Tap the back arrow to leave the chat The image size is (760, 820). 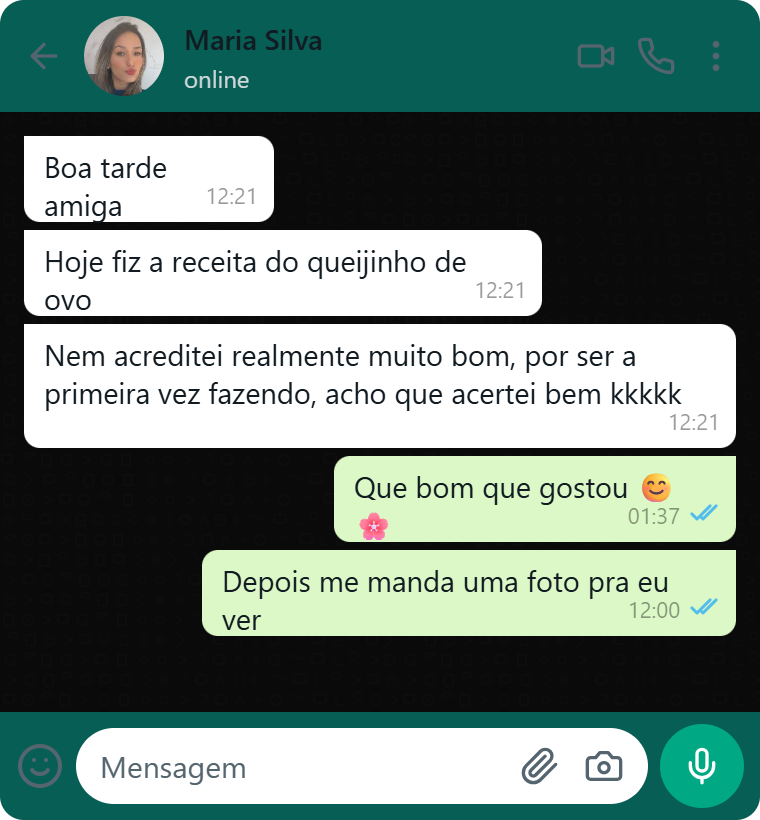tap(43, 57)
